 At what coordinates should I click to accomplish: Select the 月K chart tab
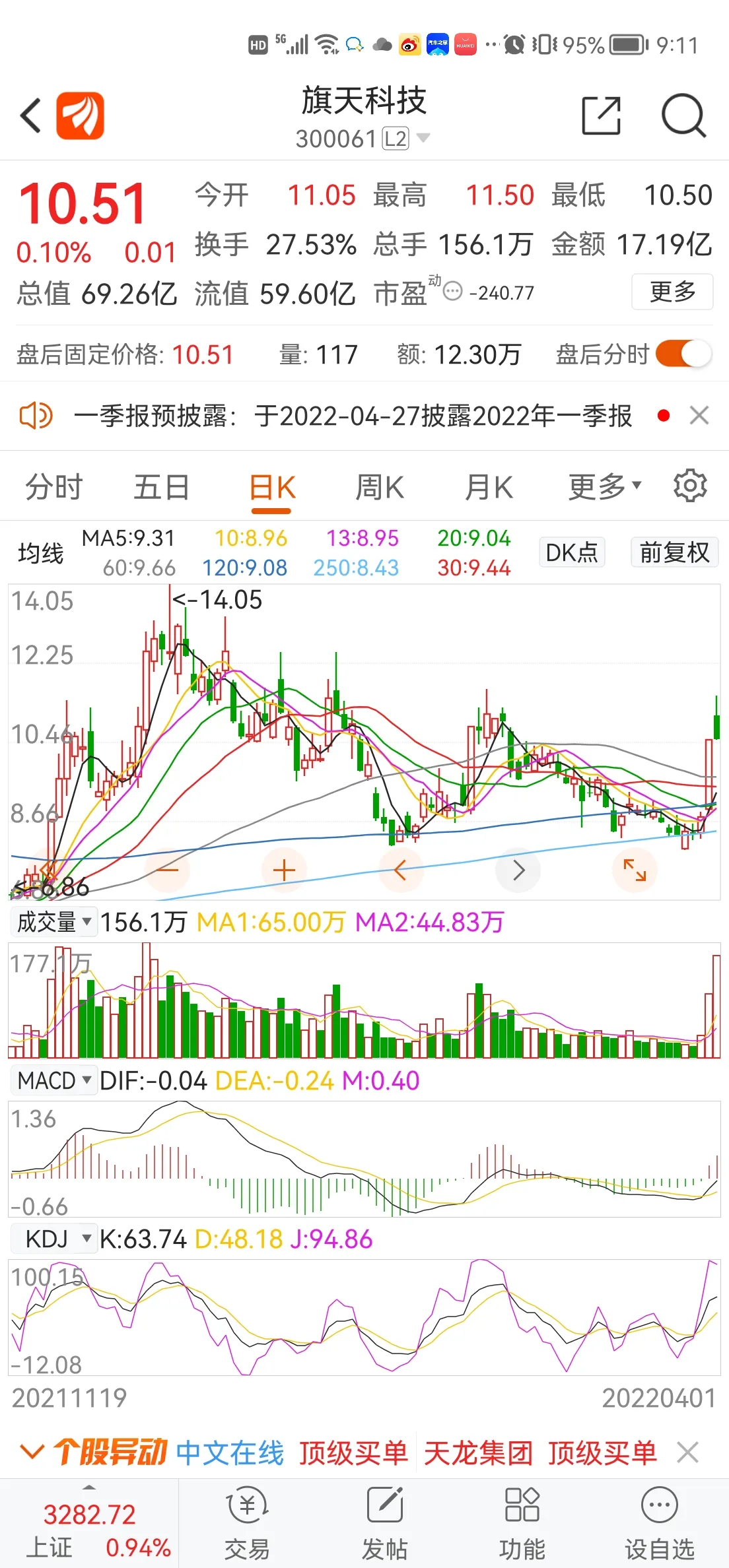pyautogui.click(x=489, y=488)
